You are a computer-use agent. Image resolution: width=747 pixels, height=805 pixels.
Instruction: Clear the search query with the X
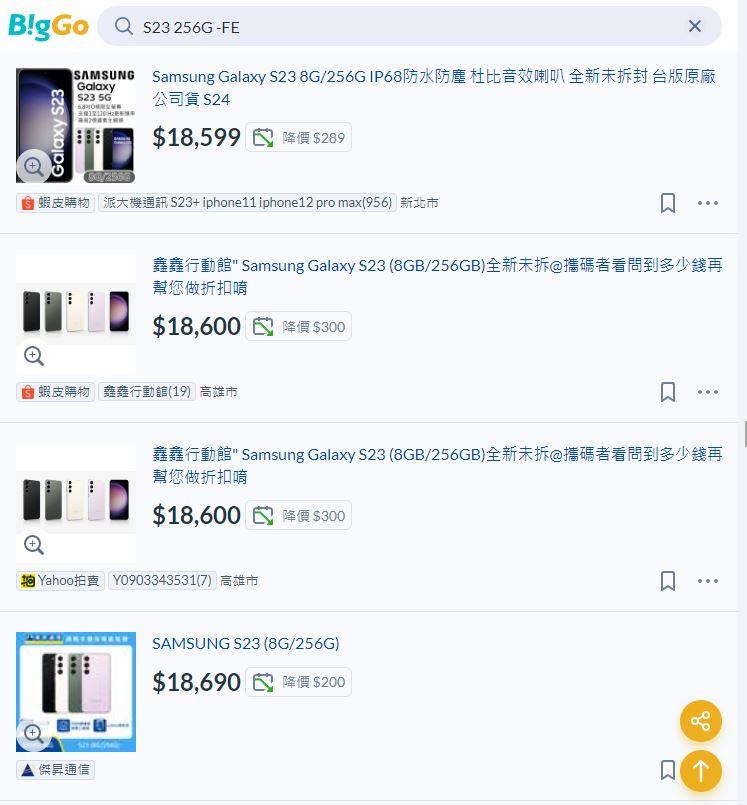click(x=695, y=27)
